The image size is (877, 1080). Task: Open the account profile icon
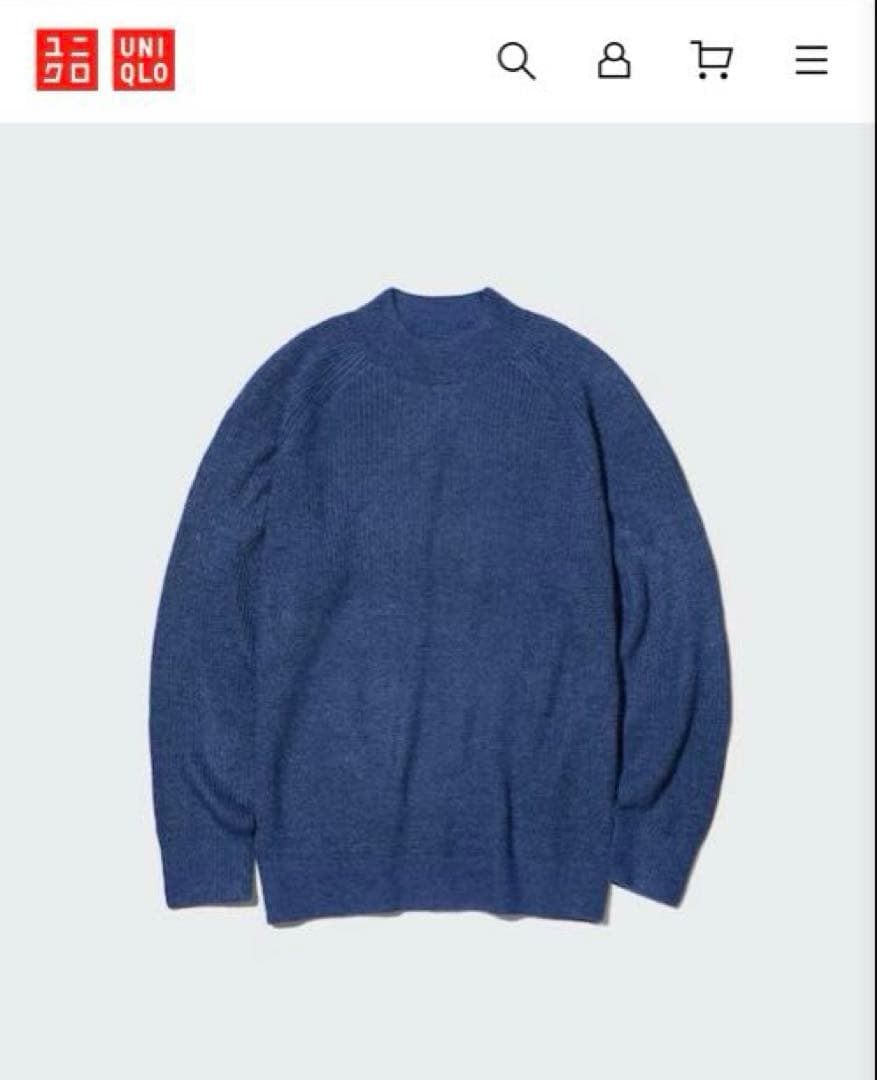pyautogui.click(x=614, y=61)
